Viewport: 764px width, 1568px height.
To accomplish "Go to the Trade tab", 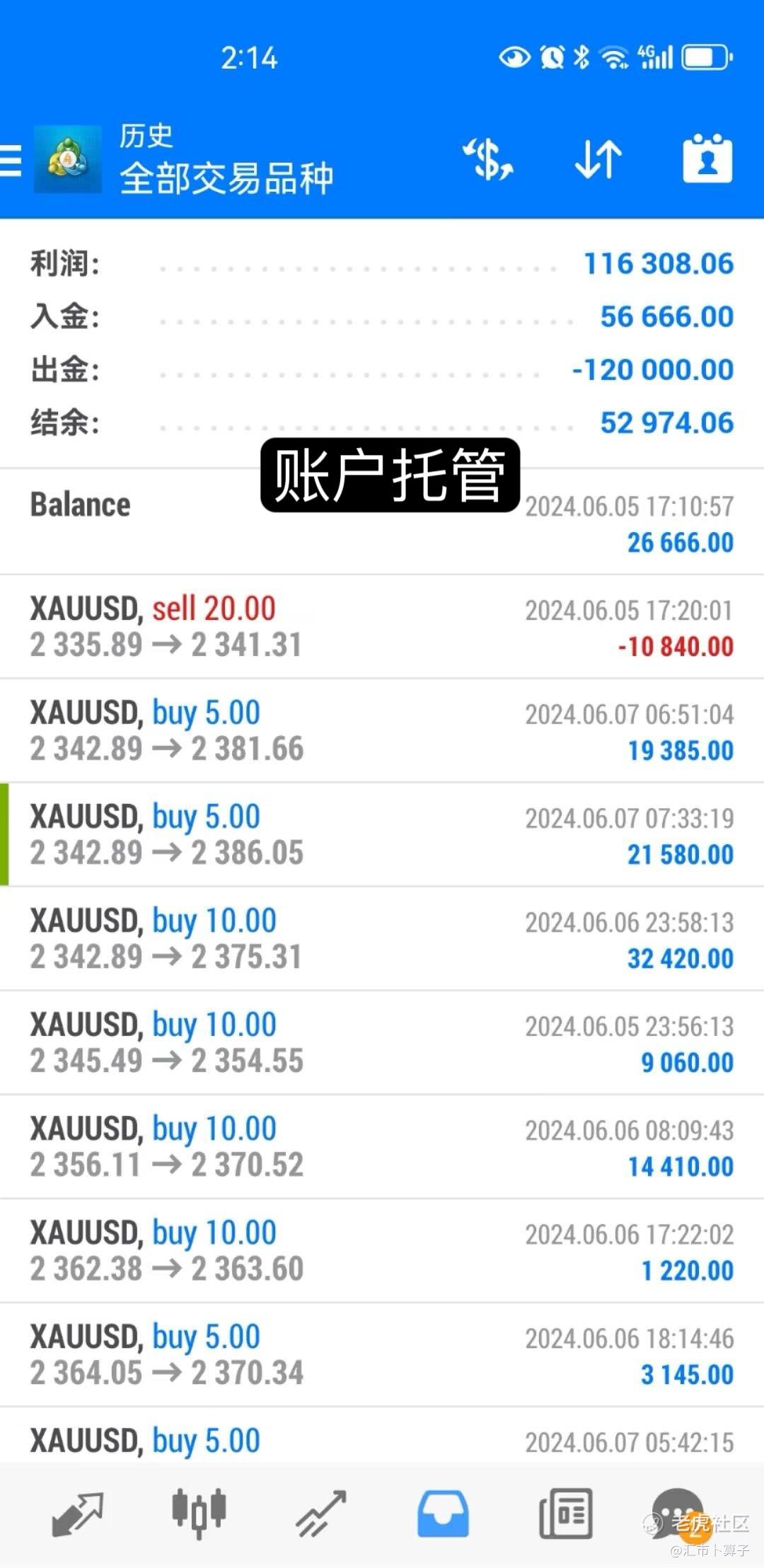I will 321,1514.
